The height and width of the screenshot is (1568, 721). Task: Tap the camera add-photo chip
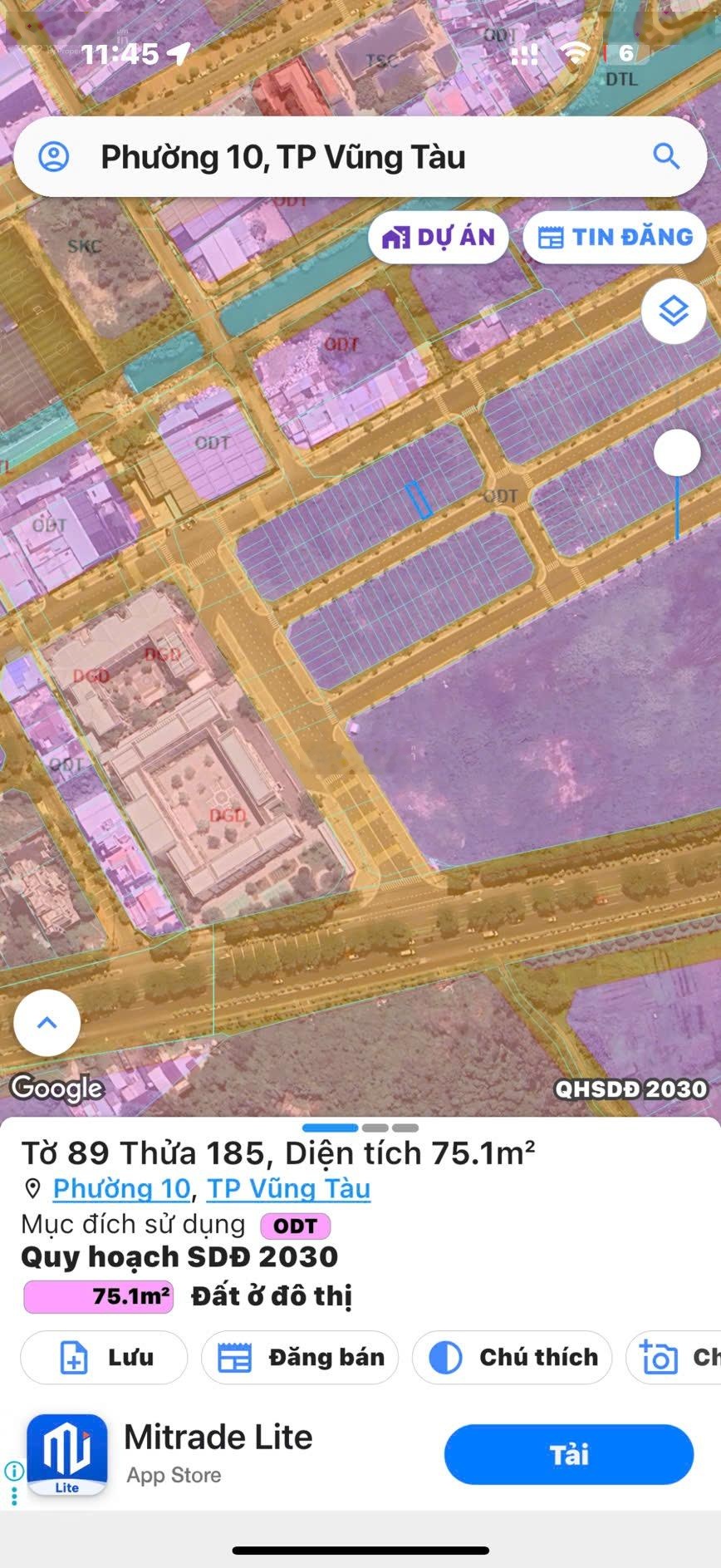click(673, 1357)
